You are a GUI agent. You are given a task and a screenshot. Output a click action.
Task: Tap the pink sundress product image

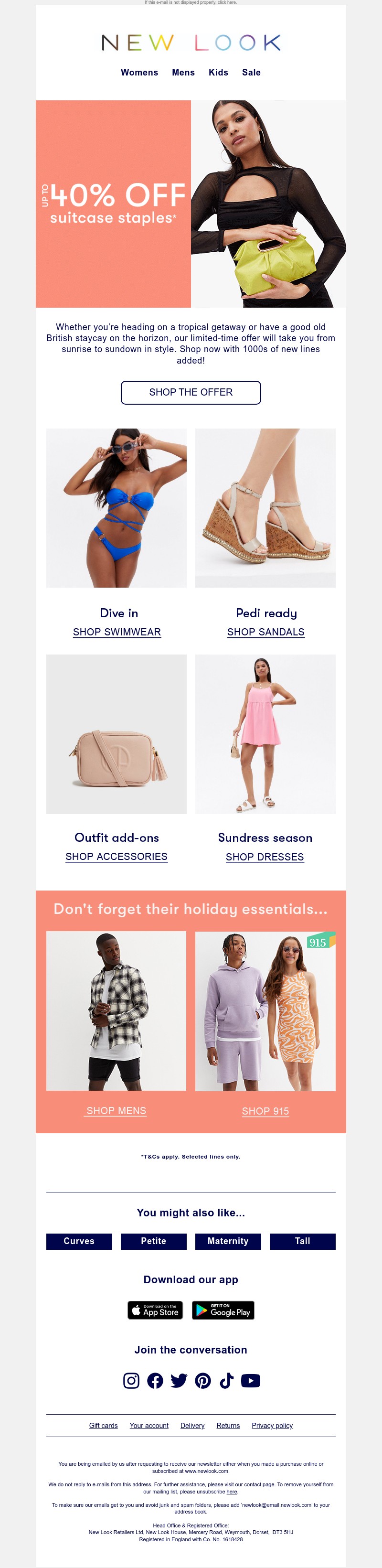click(x=265, y=734)
